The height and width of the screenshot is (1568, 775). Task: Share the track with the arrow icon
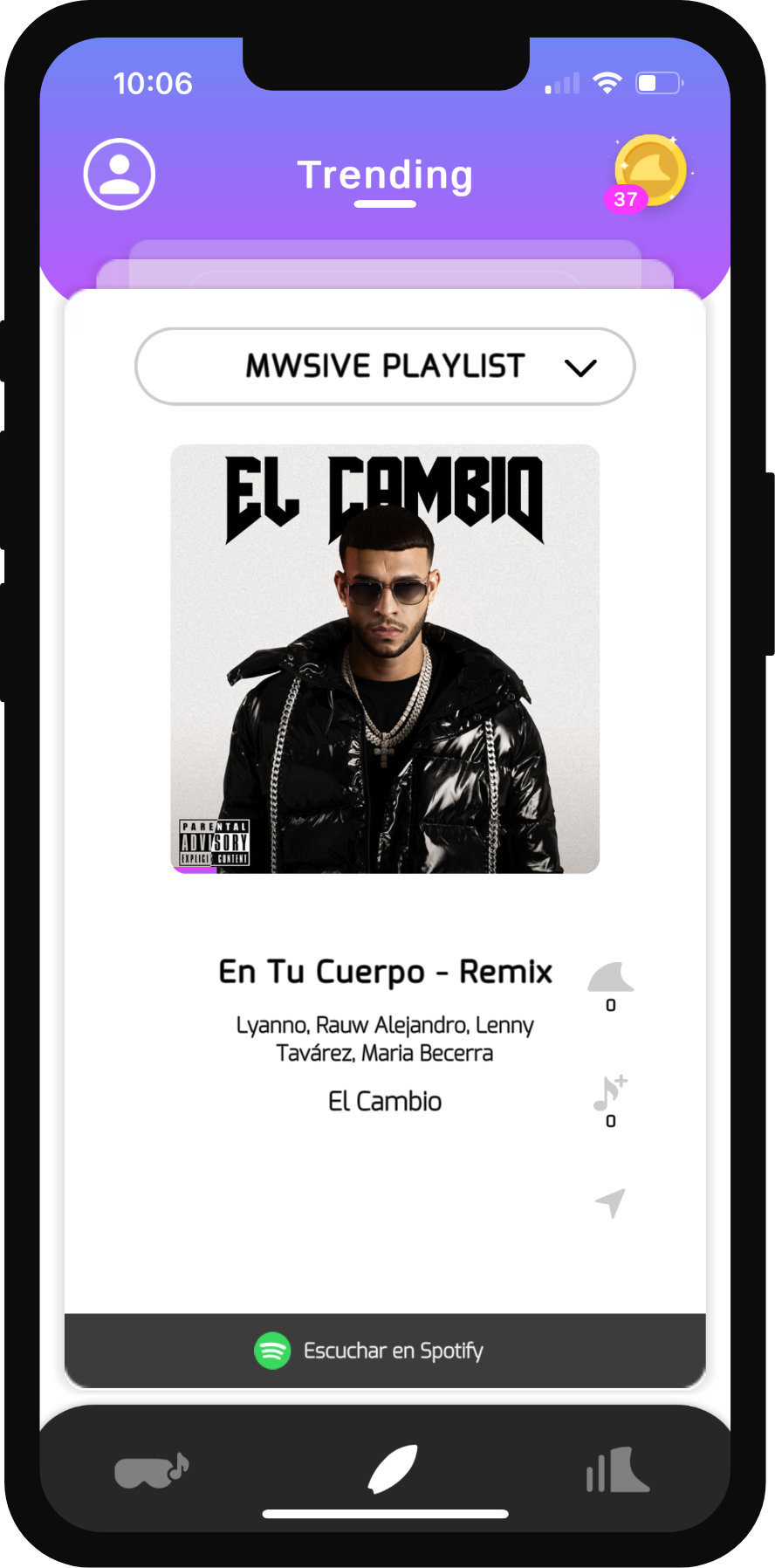point(611,1202)
